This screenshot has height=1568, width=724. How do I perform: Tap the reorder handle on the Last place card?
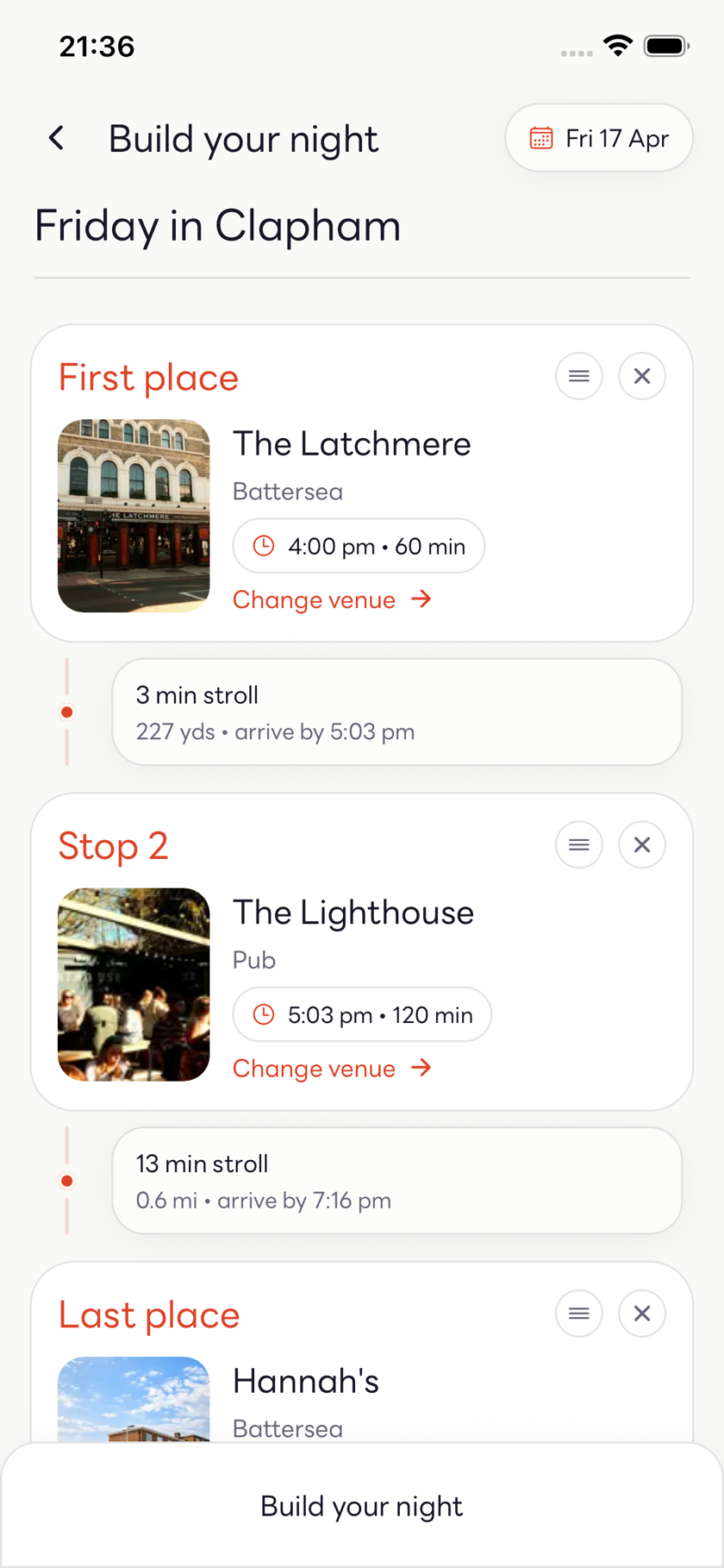pos(578,1313)
